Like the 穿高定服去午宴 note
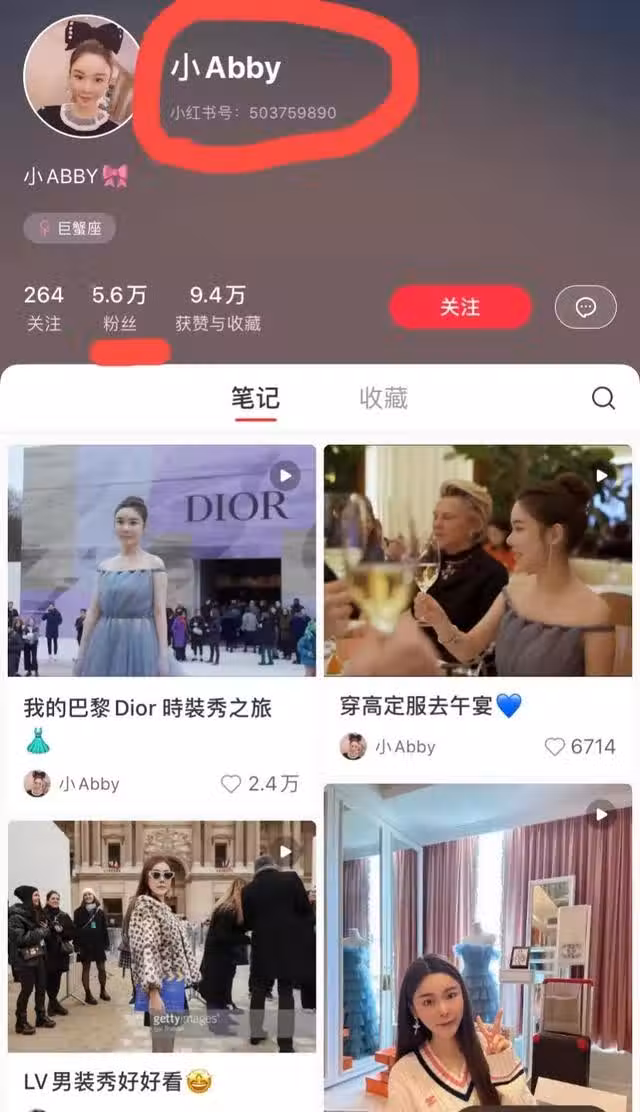The height and width of the screenshot is (1112, 640). pos(555,747)
